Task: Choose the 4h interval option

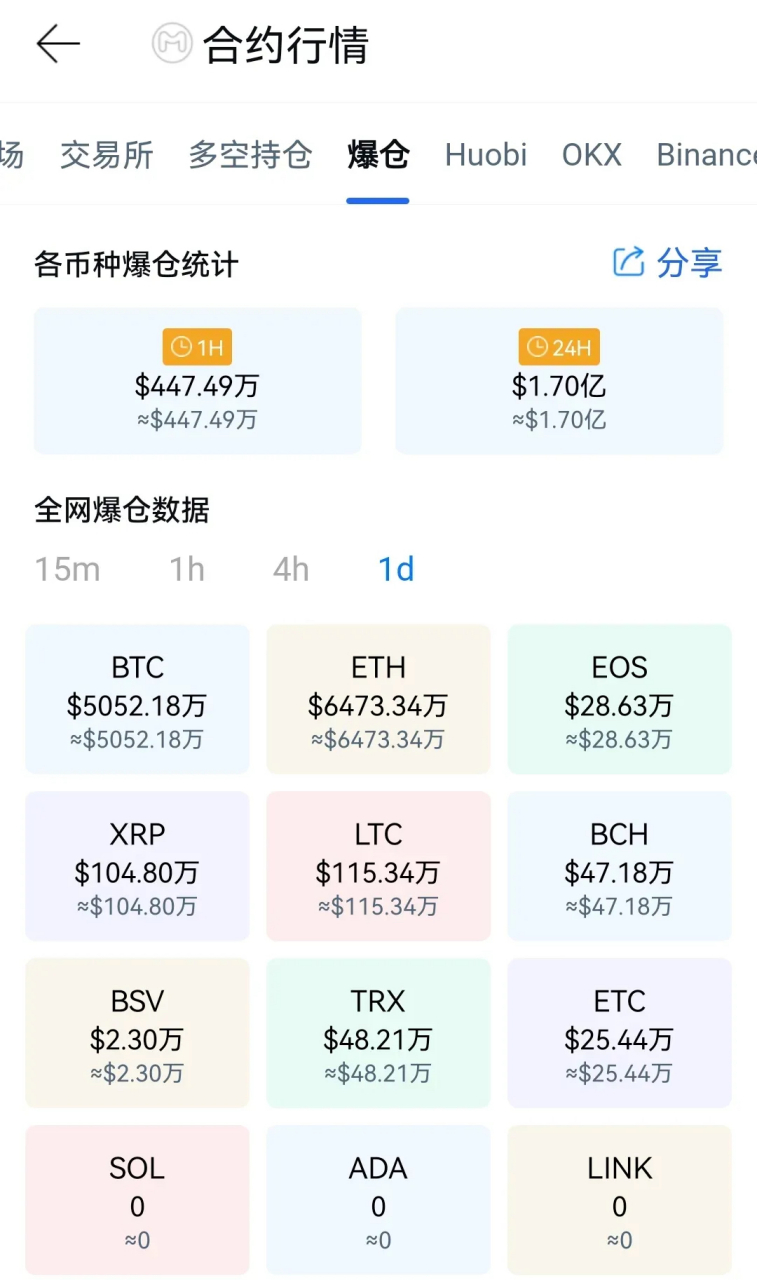Action: [x=290, y=569]
